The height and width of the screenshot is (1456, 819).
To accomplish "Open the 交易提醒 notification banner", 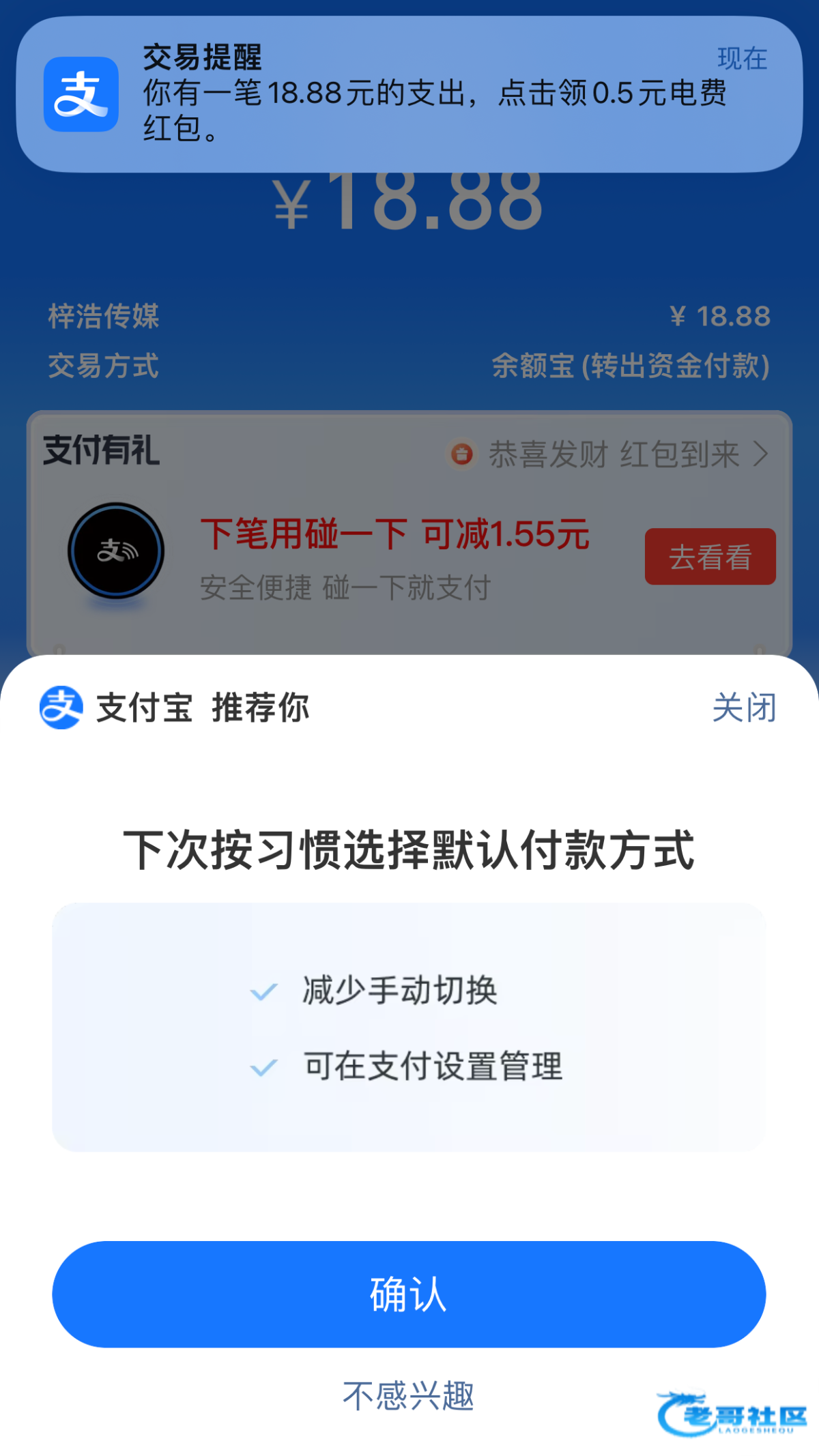I will tap(409, 93).
